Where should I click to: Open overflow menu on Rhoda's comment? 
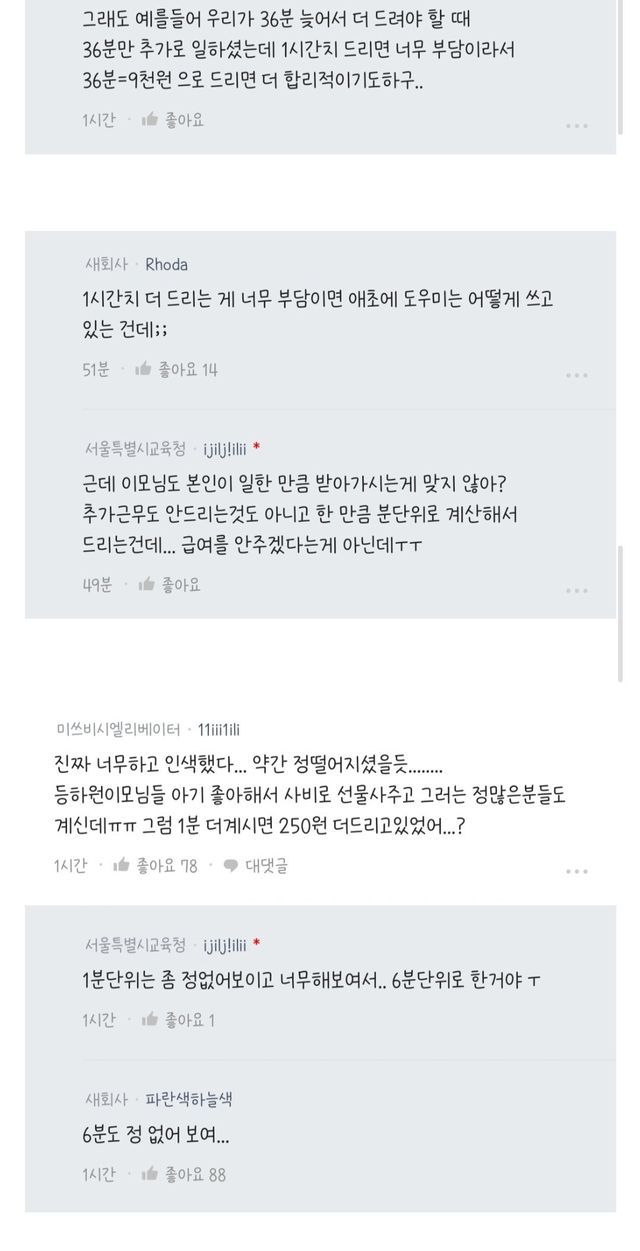[x=577, y=375]
